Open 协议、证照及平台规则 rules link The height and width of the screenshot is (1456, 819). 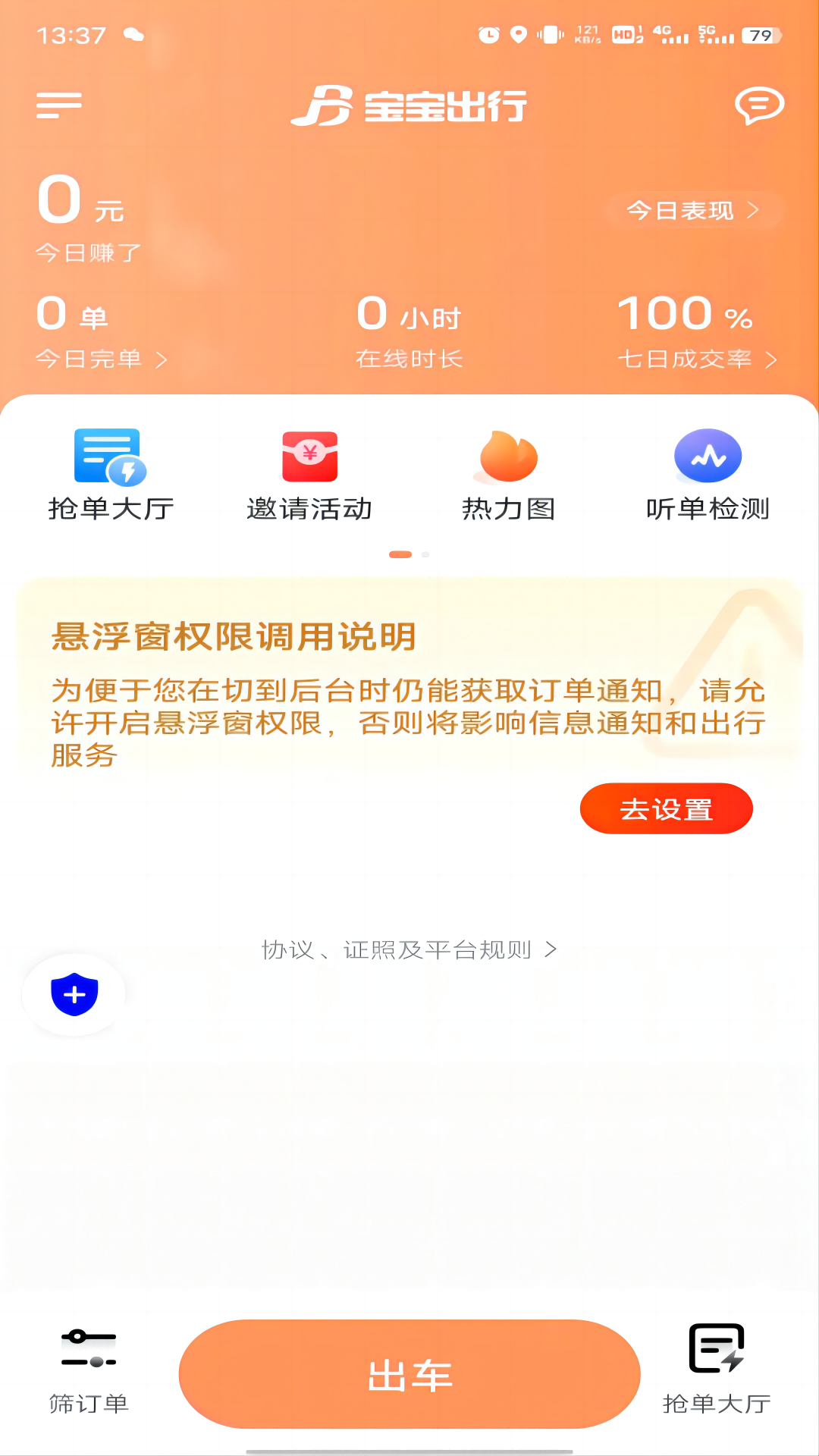[x=409, y=949]
